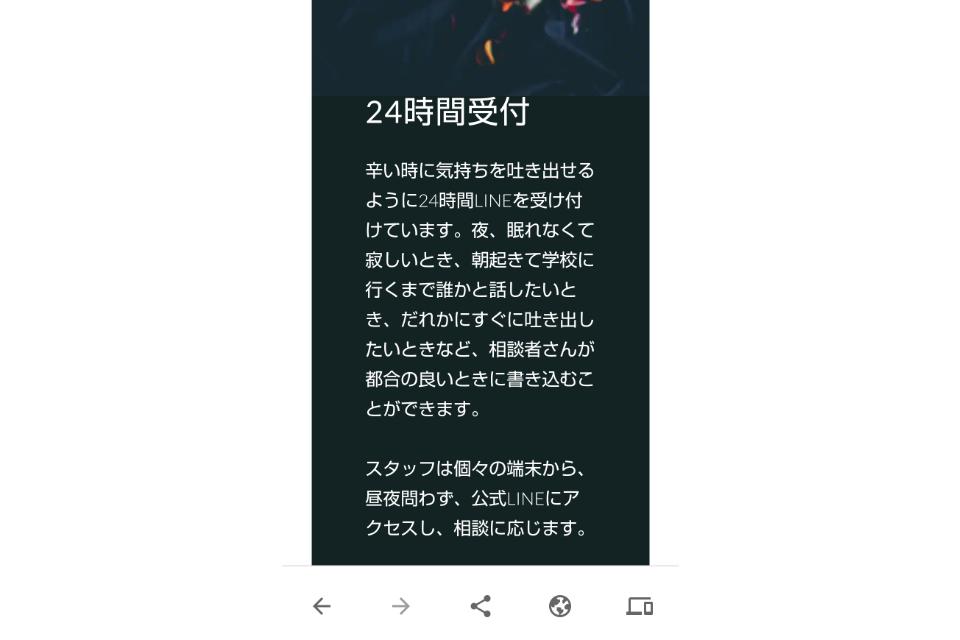Switch to desktop site view
The height and width of the screenshot is (640, 960).
[x=639, y=606]
